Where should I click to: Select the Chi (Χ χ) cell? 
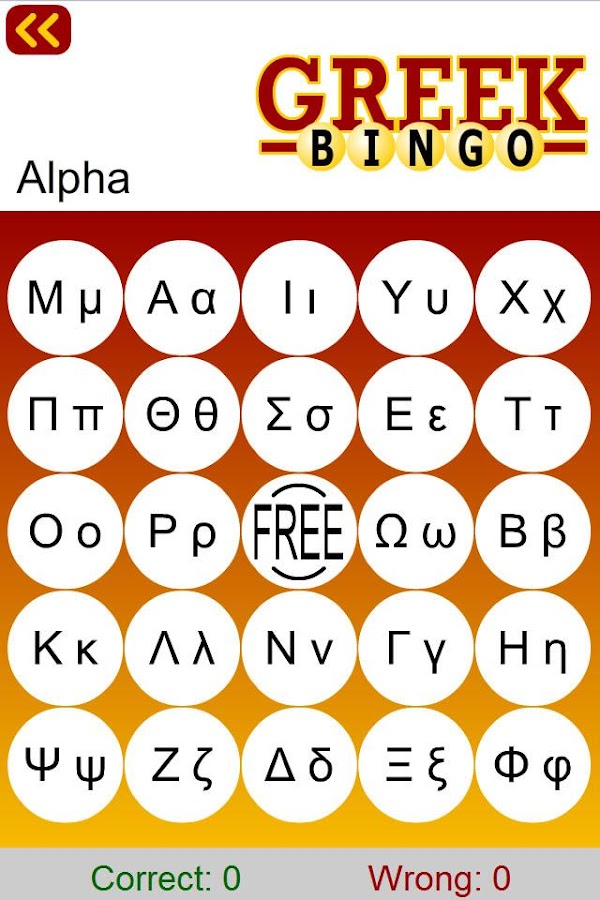pos(533,298)
